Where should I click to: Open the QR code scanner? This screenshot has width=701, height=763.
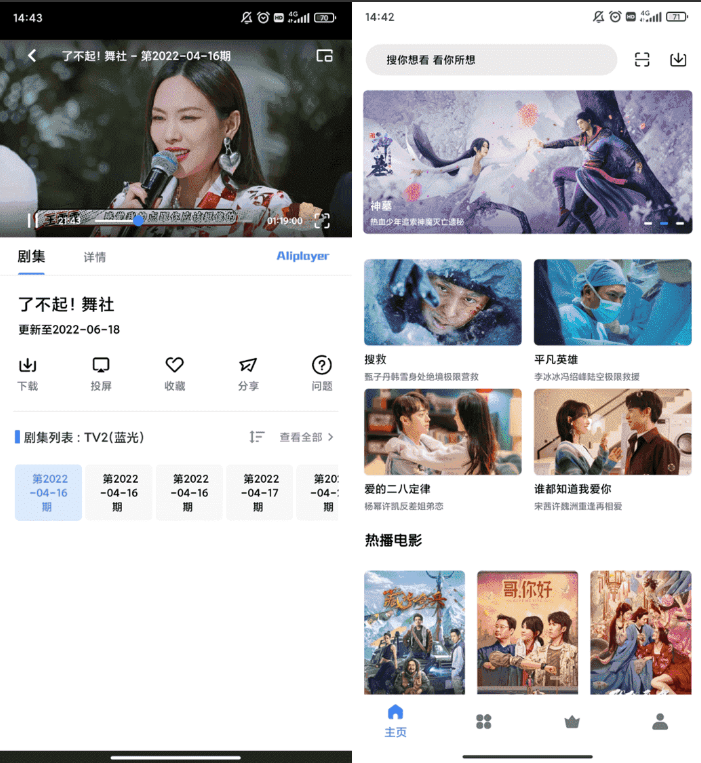coord(642,60)
